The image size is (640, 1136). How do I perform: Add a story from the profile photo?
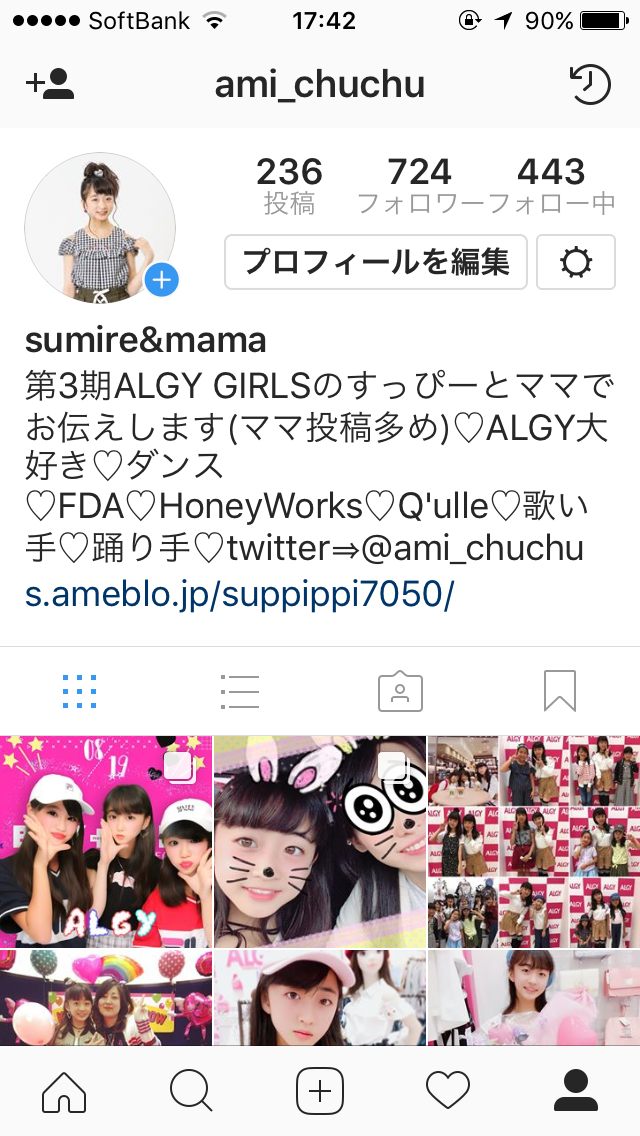click(x=161, y=280)
